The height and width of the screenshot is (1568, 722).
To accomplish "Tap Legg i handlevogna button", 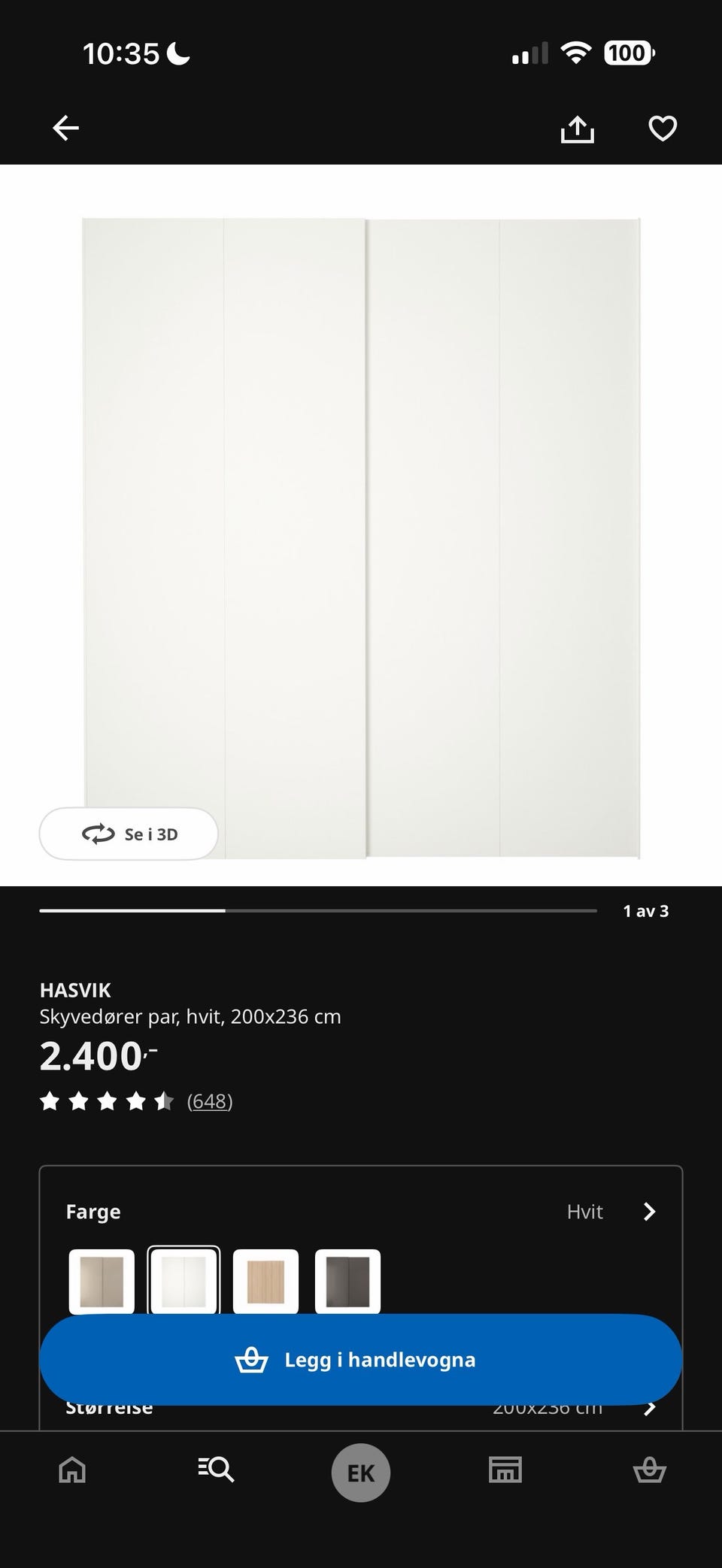I will click(x=361, y=1360).
